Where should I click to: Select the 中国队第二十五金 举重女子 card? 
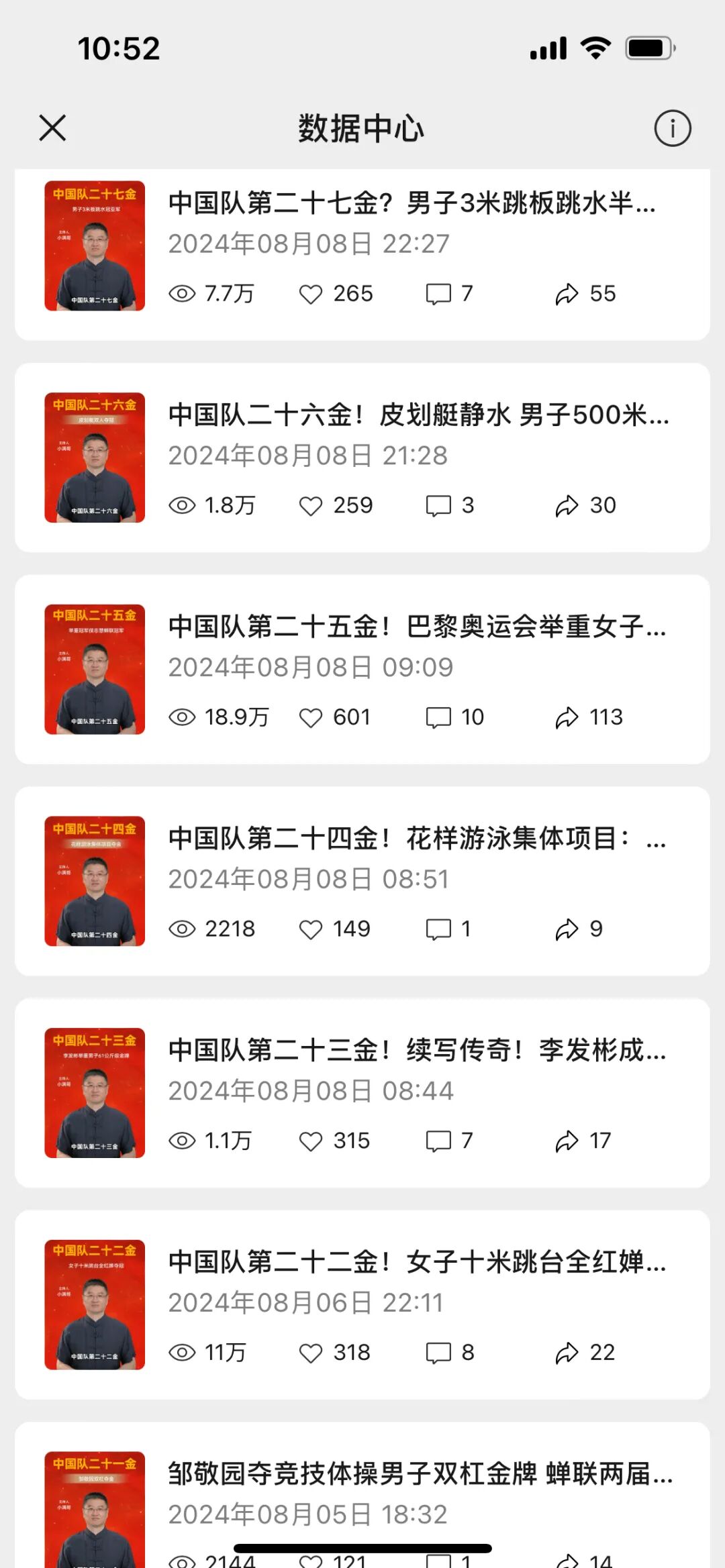click(x=416, y=627)
